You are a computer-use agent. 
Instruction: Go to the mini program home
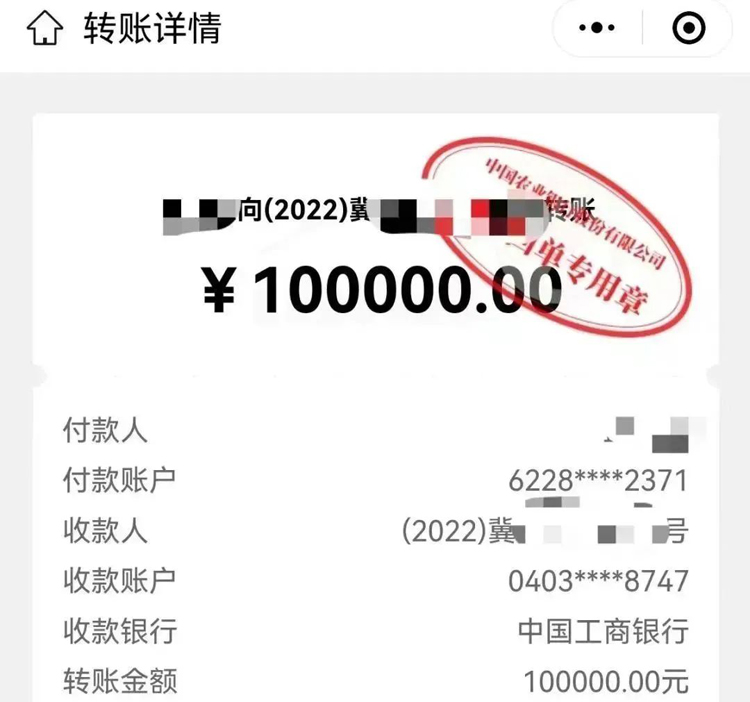45,30
